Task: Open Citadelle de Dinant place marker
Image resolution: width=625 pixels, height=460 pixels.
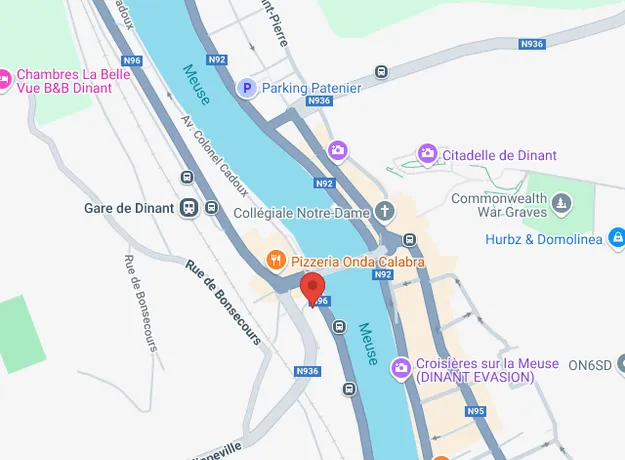Action: tap(428, 154)
